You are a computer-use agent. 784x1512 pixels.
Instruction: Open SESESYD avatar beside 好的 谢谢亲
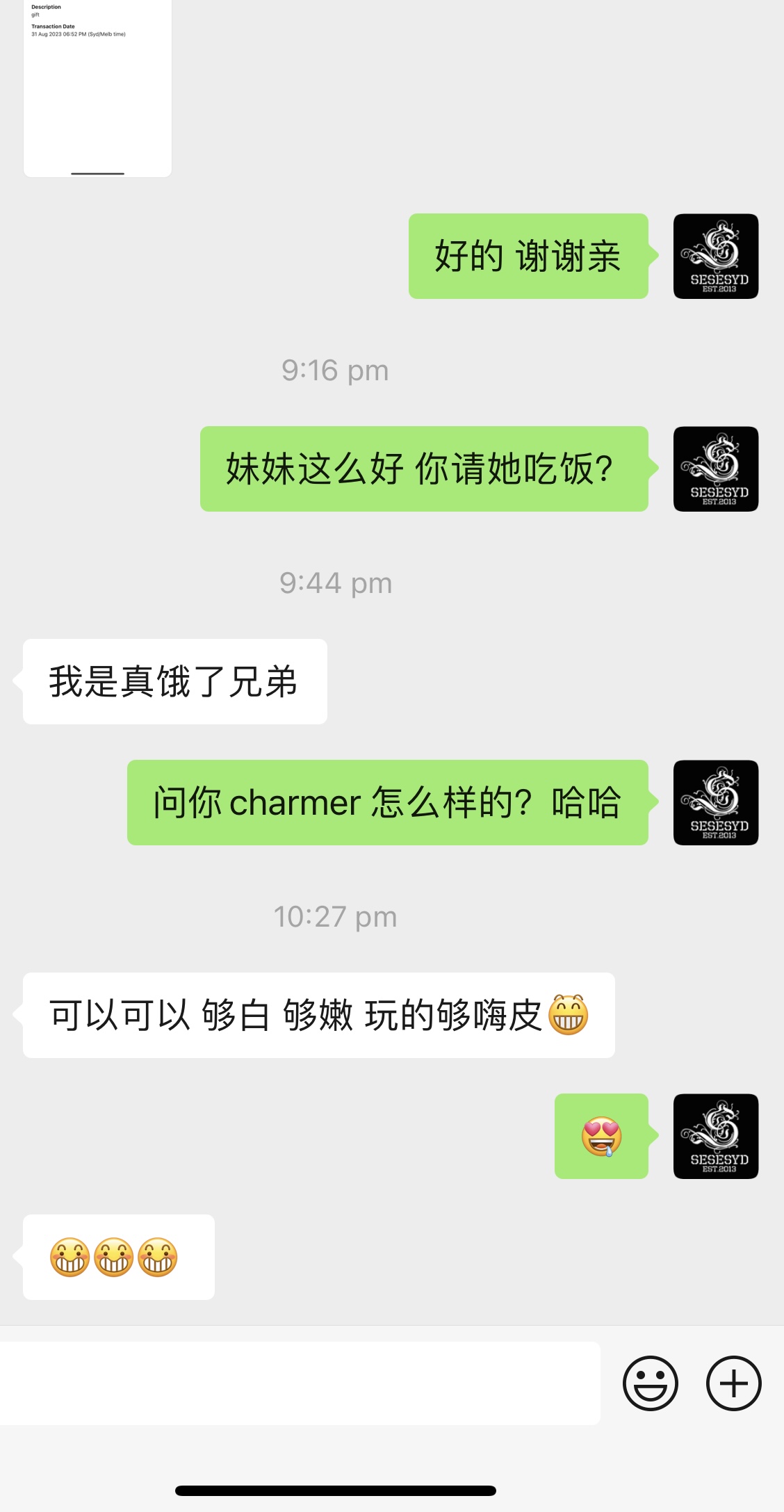coord(715,256)
